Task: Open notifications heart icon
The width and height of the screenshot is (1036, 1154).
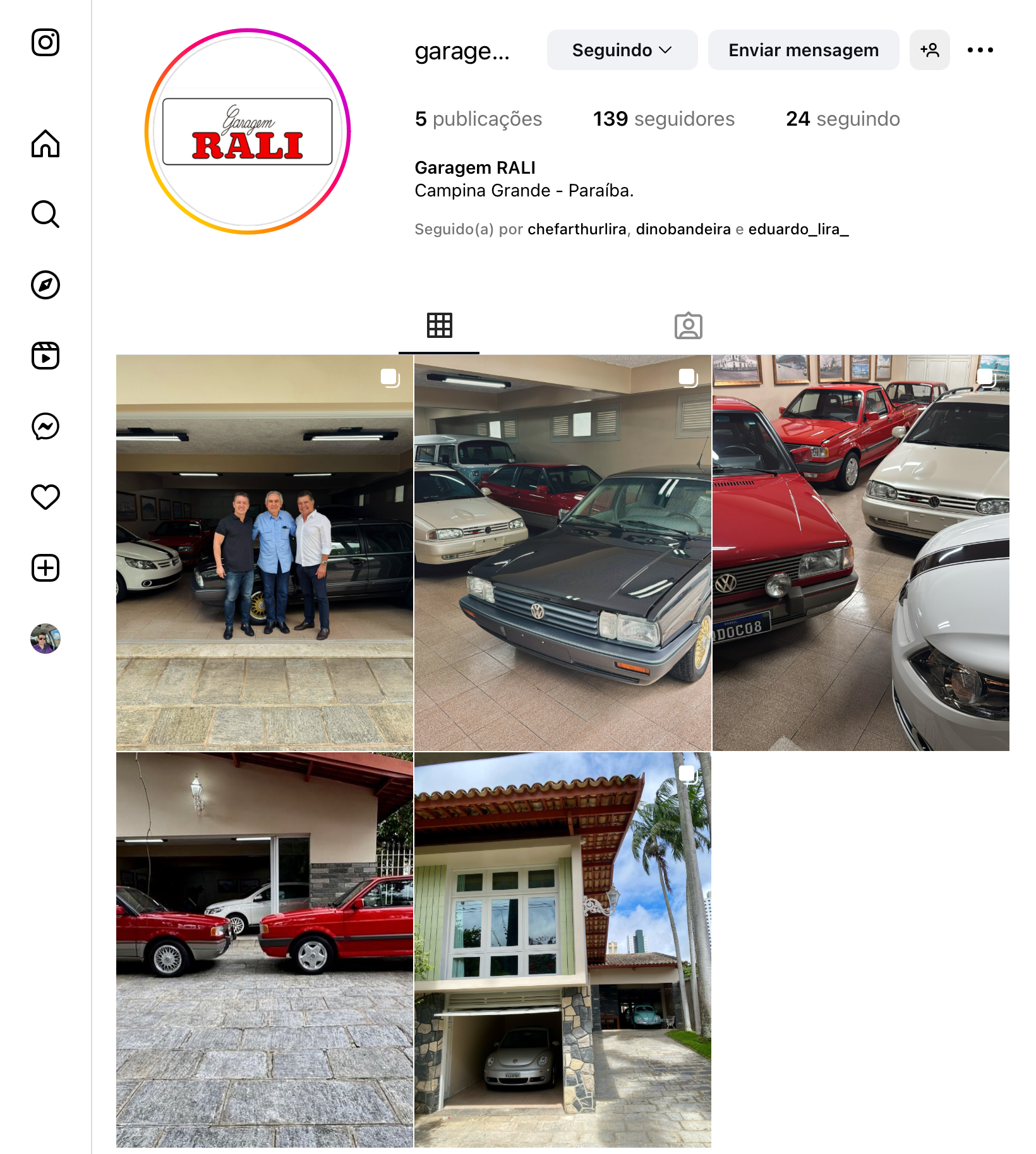Action: (x=45, y=497)
